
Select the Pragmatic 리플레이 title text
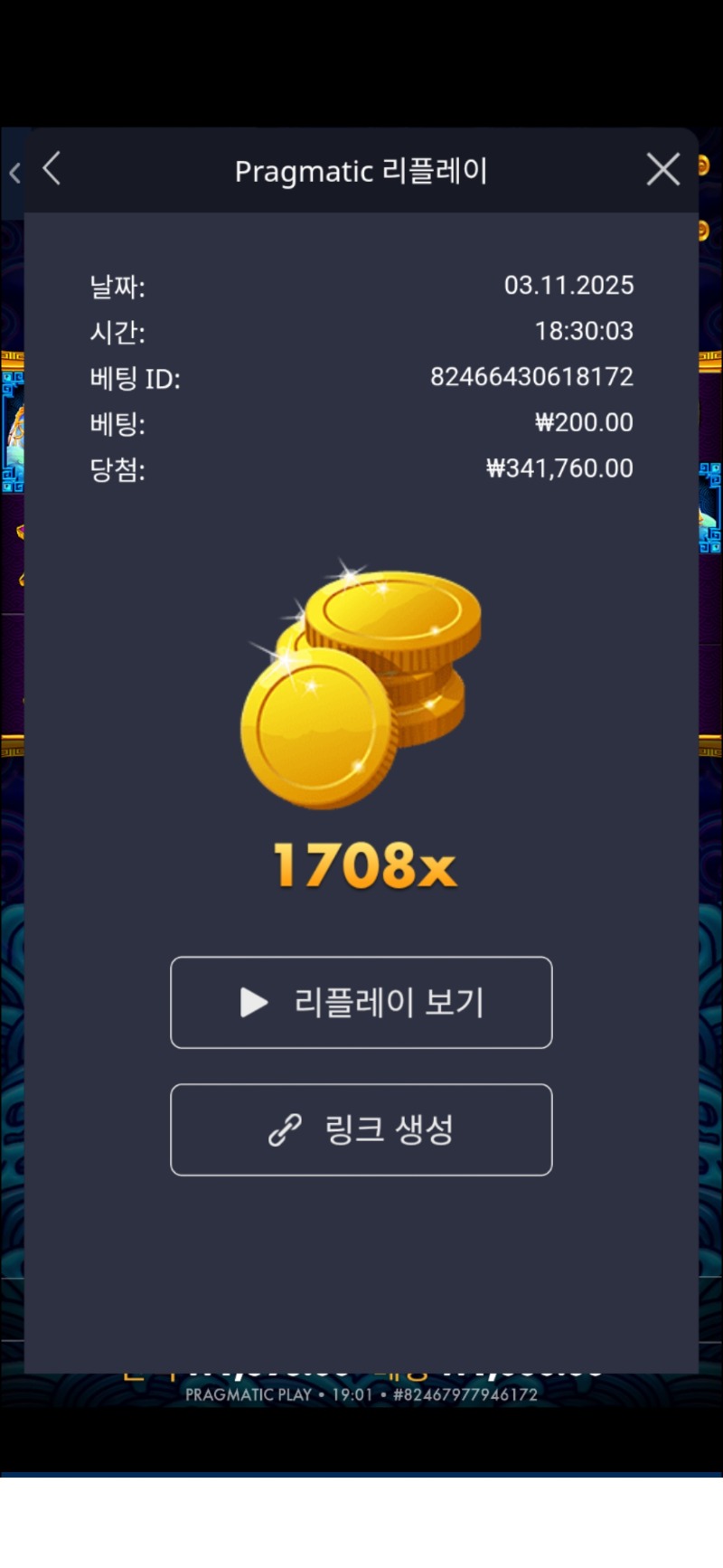pos(361,171)
